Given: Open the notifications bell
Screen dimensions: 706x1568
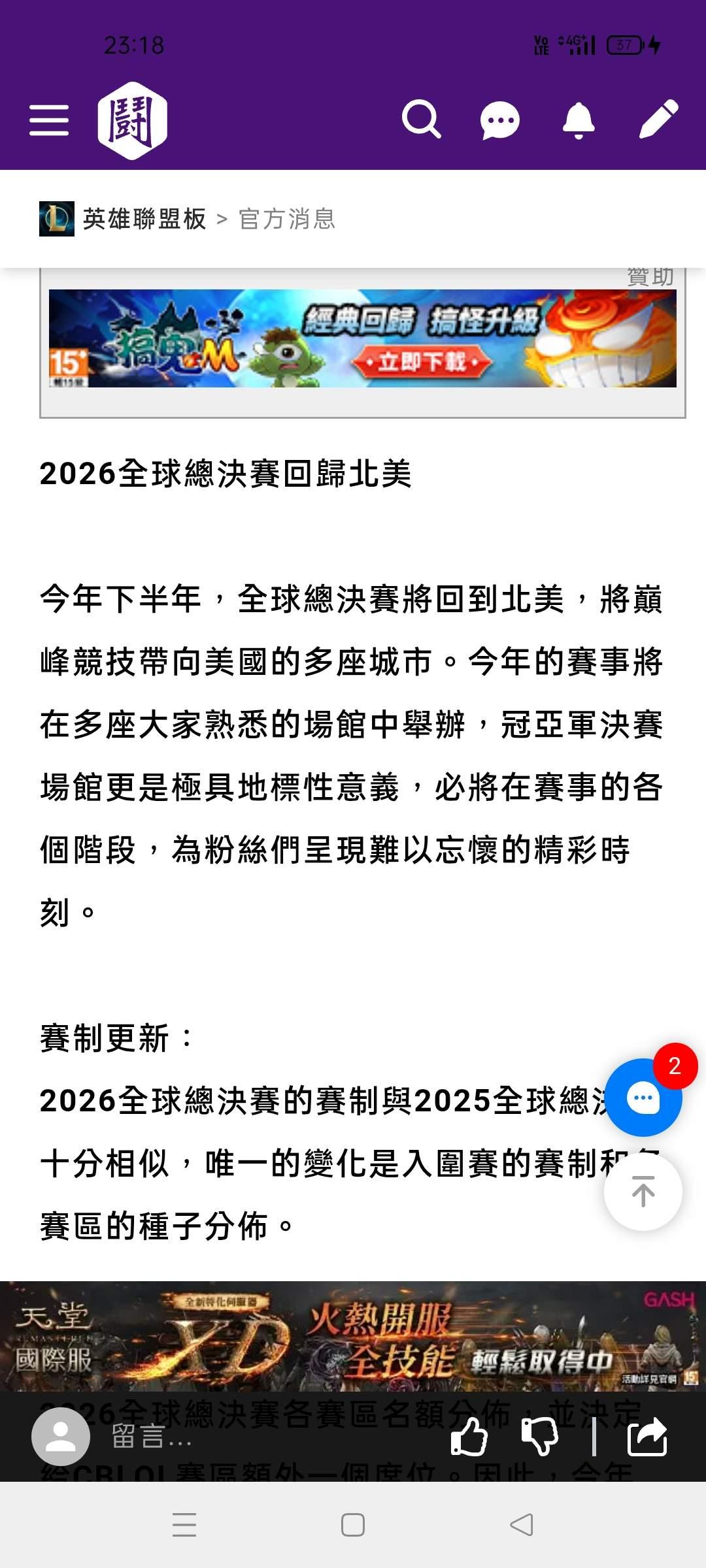Looking at the screenshot, I should [x=579, y=120].
